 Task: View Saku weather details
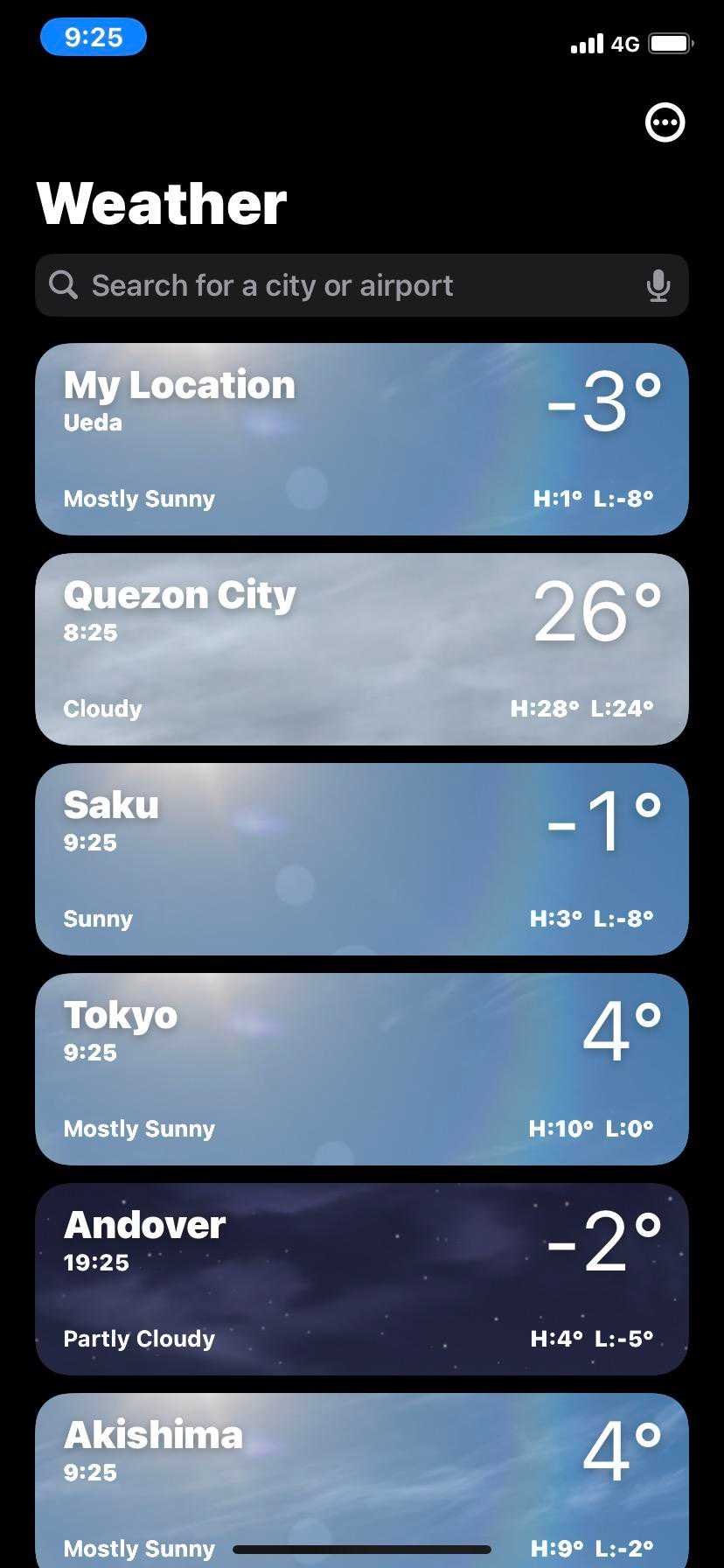(x=362, y=859)
